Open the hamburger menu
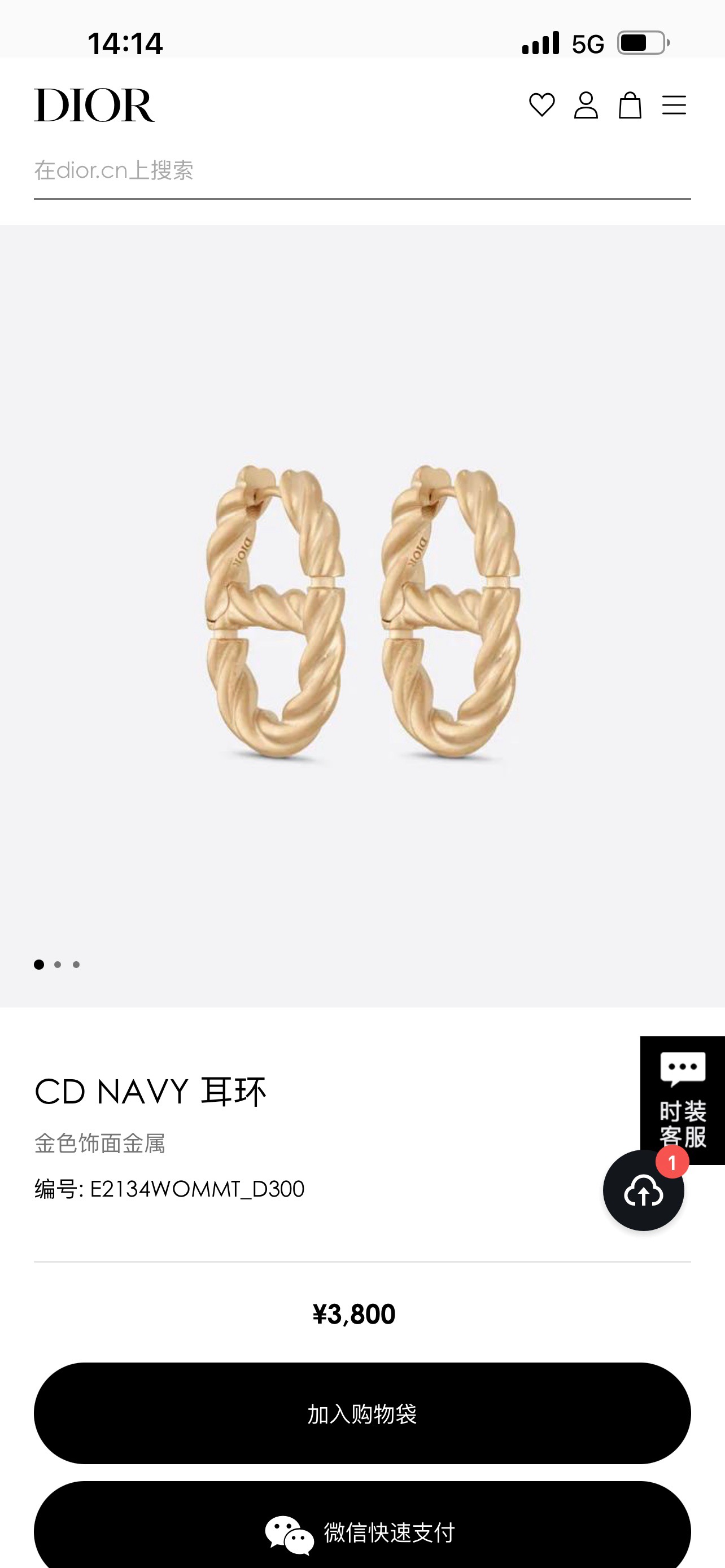The image size is (725, 1568). [x=674, y=106]
